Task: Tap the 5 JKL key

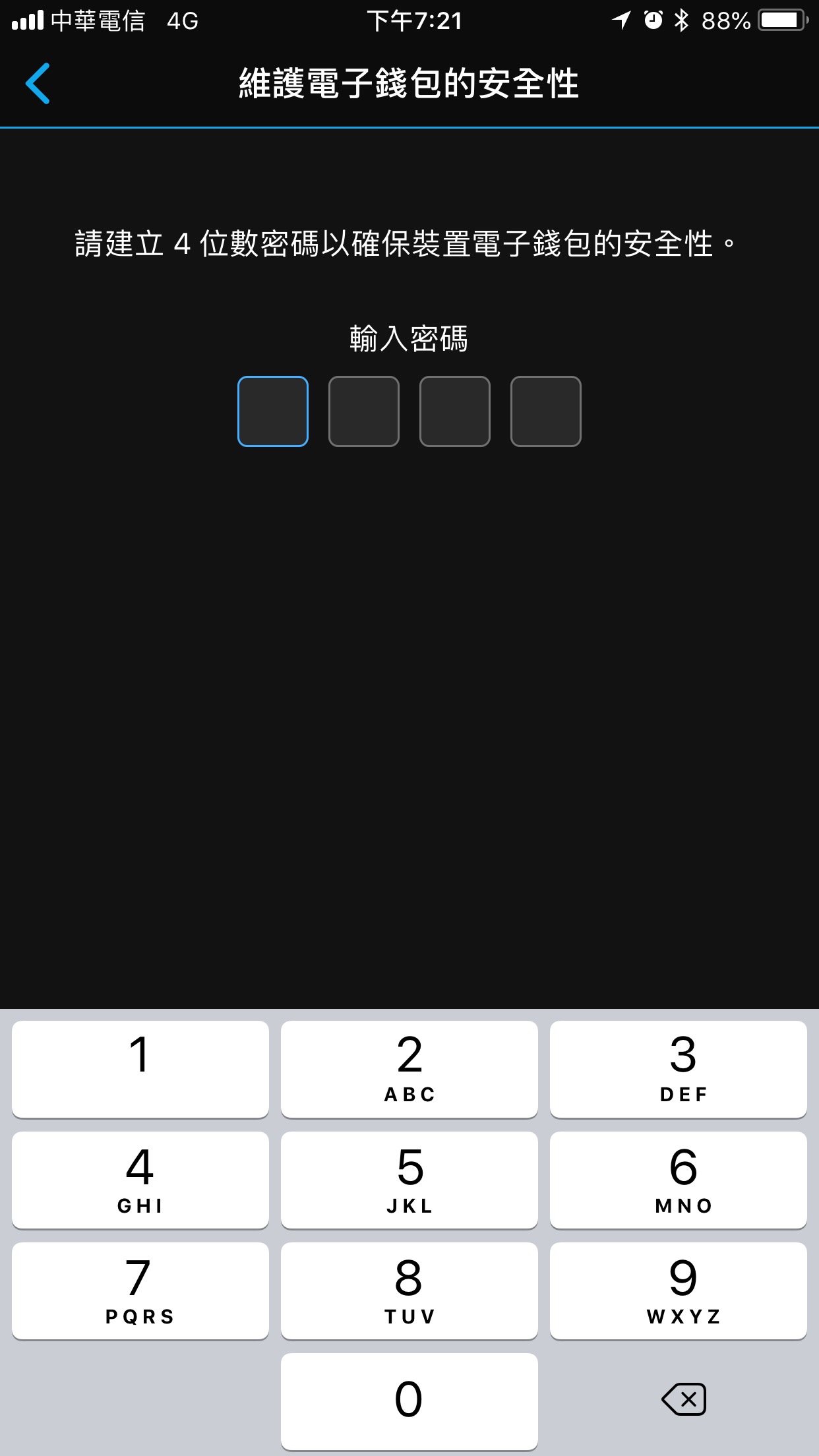Action: tap(409, 1180)
